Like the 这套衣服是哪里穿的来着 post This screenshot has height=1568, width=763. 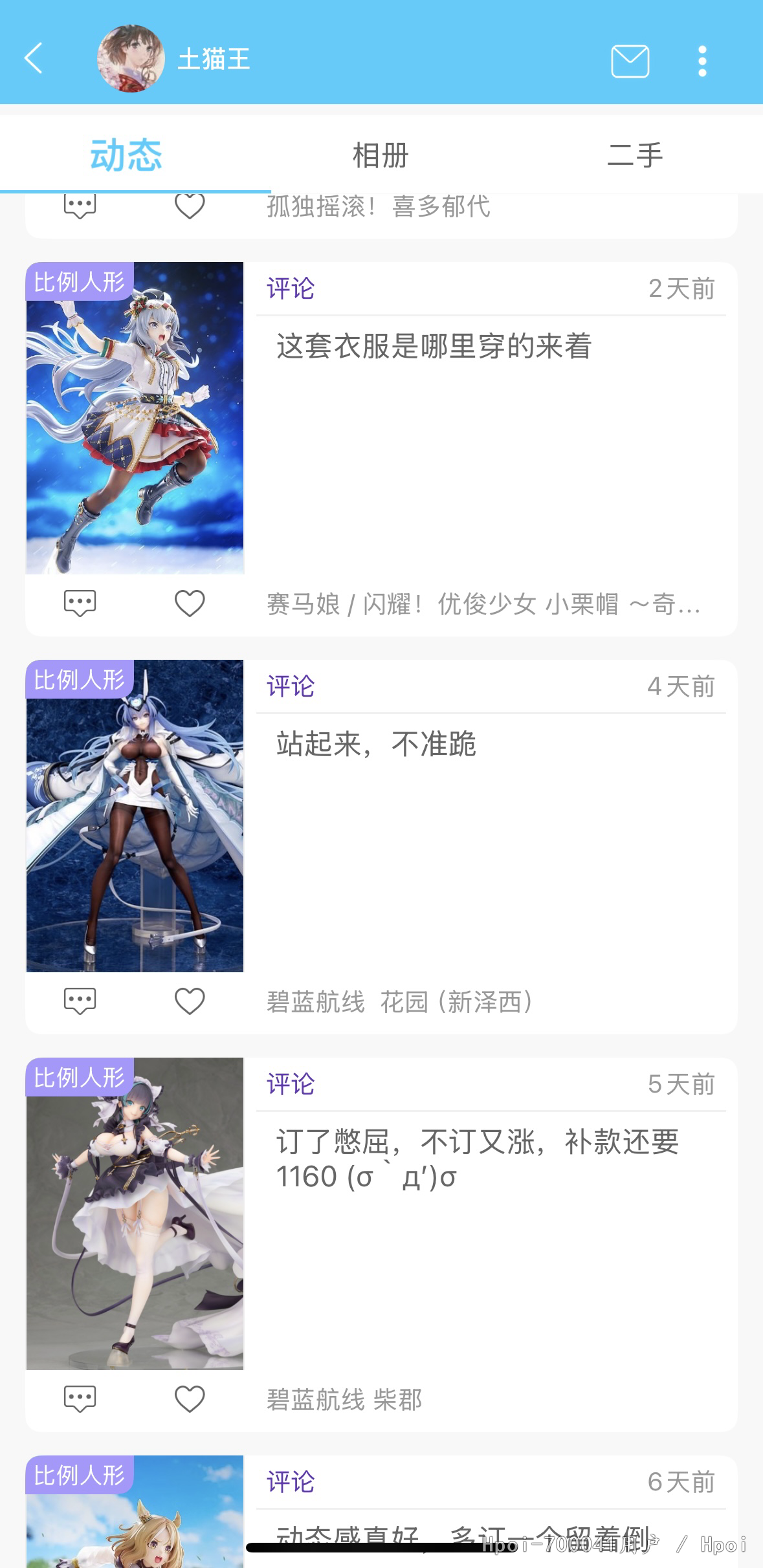pyautogui.click(x=190, y=604)
